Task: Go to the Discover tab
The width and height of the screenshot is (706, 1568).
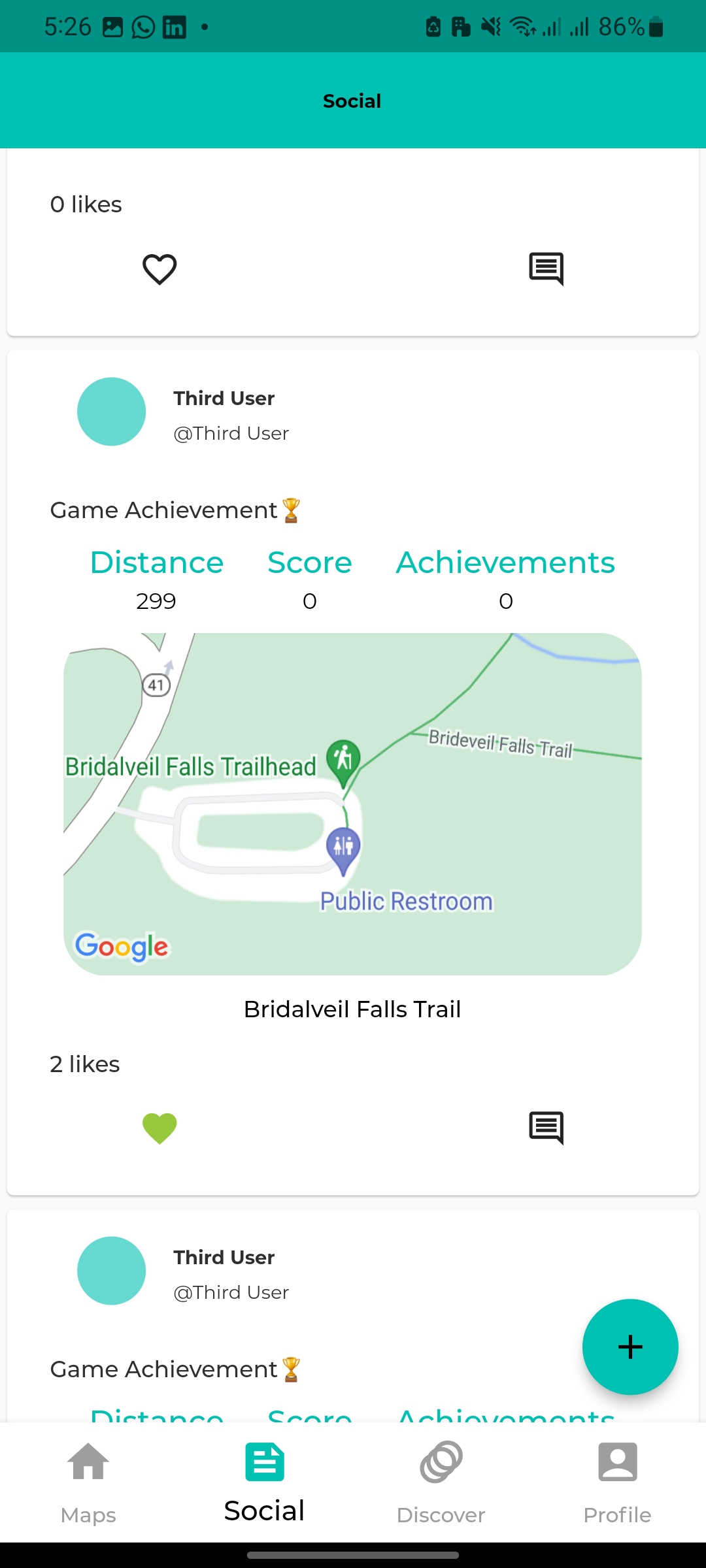Action: [x=441, y=1483]
